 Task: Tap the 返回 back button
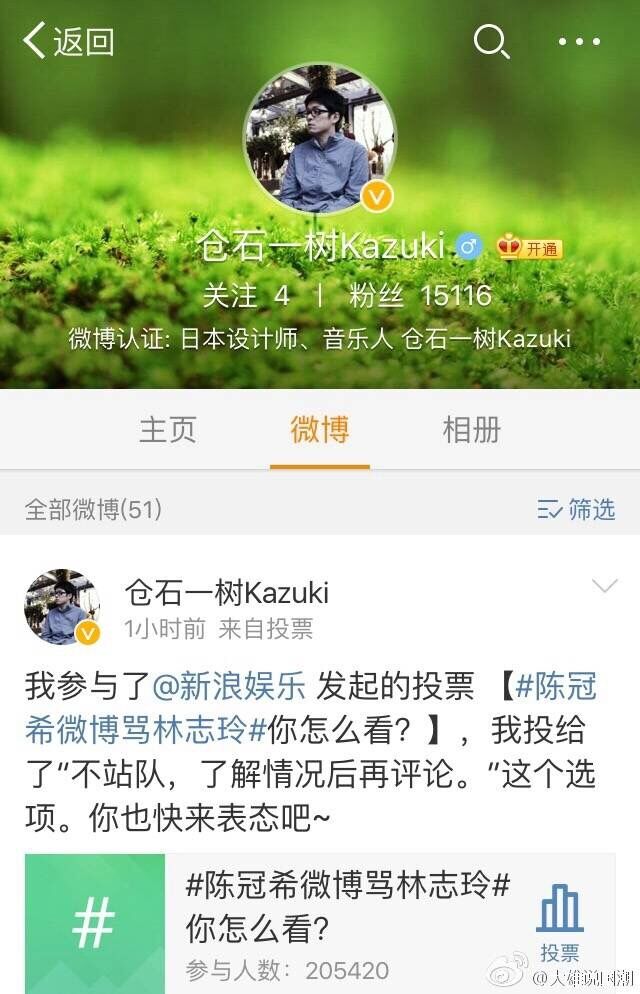[68, 42]
